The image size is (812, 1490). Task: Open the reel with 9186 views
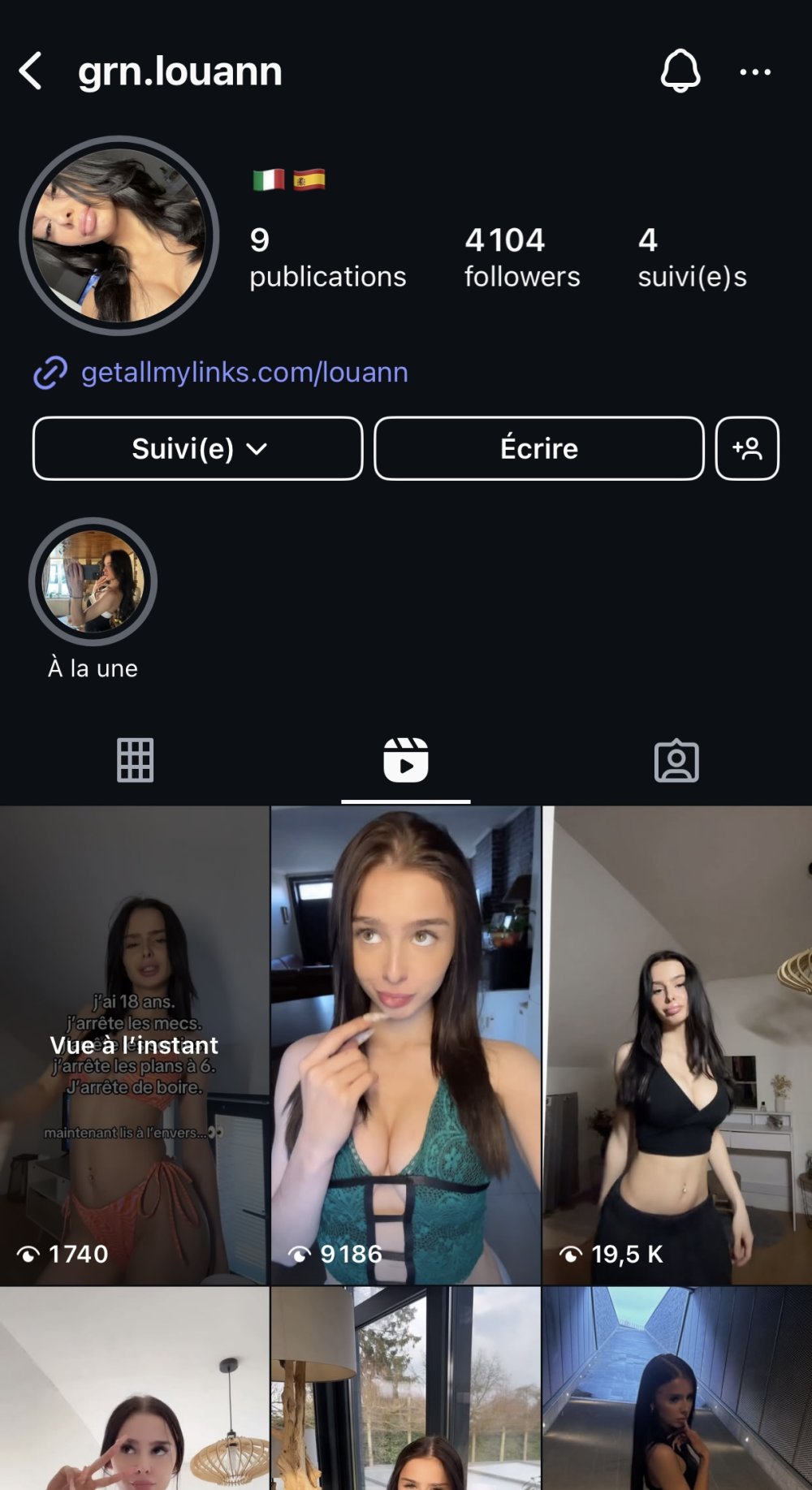pyautogui.click(x=405, y=1045)
